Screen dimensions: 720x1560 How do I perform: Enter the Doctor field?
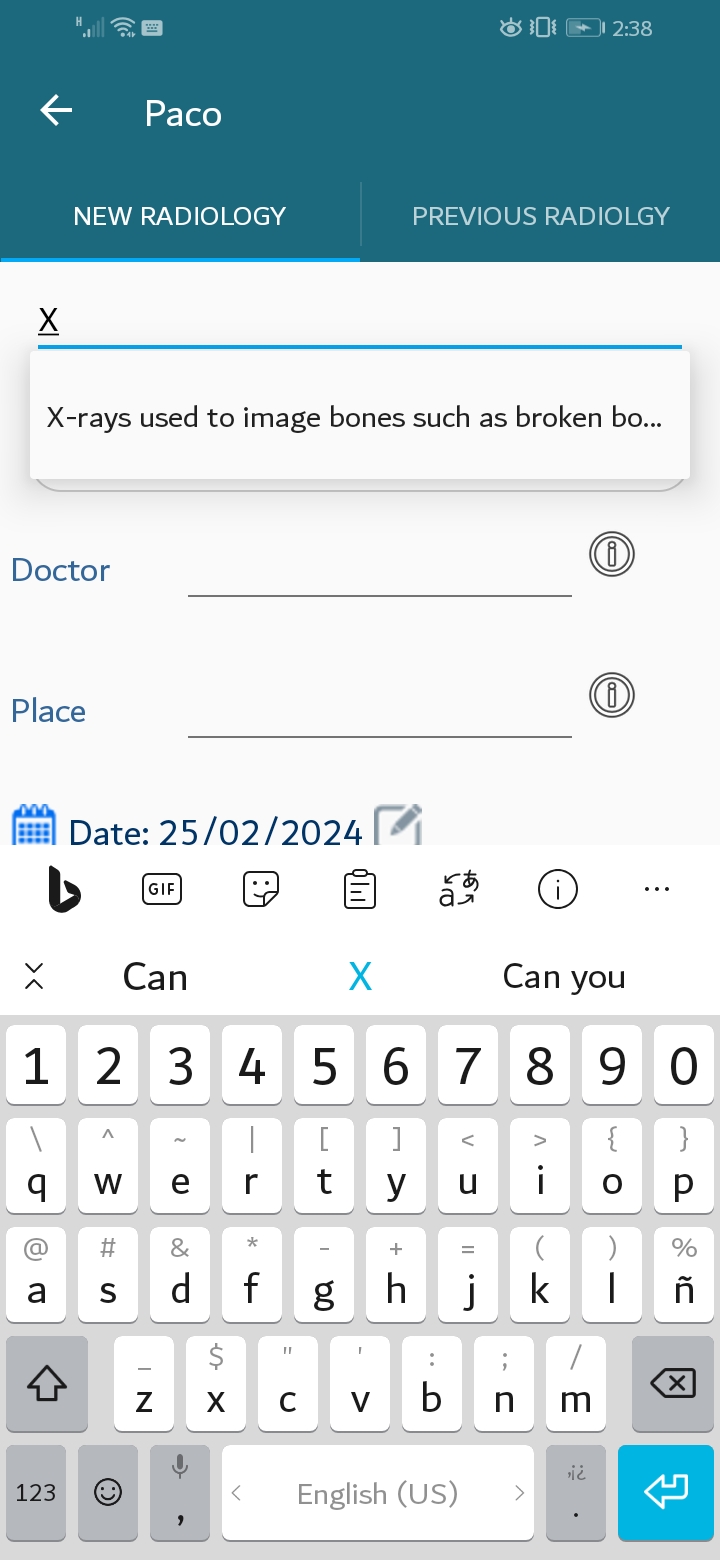point(379,572)
